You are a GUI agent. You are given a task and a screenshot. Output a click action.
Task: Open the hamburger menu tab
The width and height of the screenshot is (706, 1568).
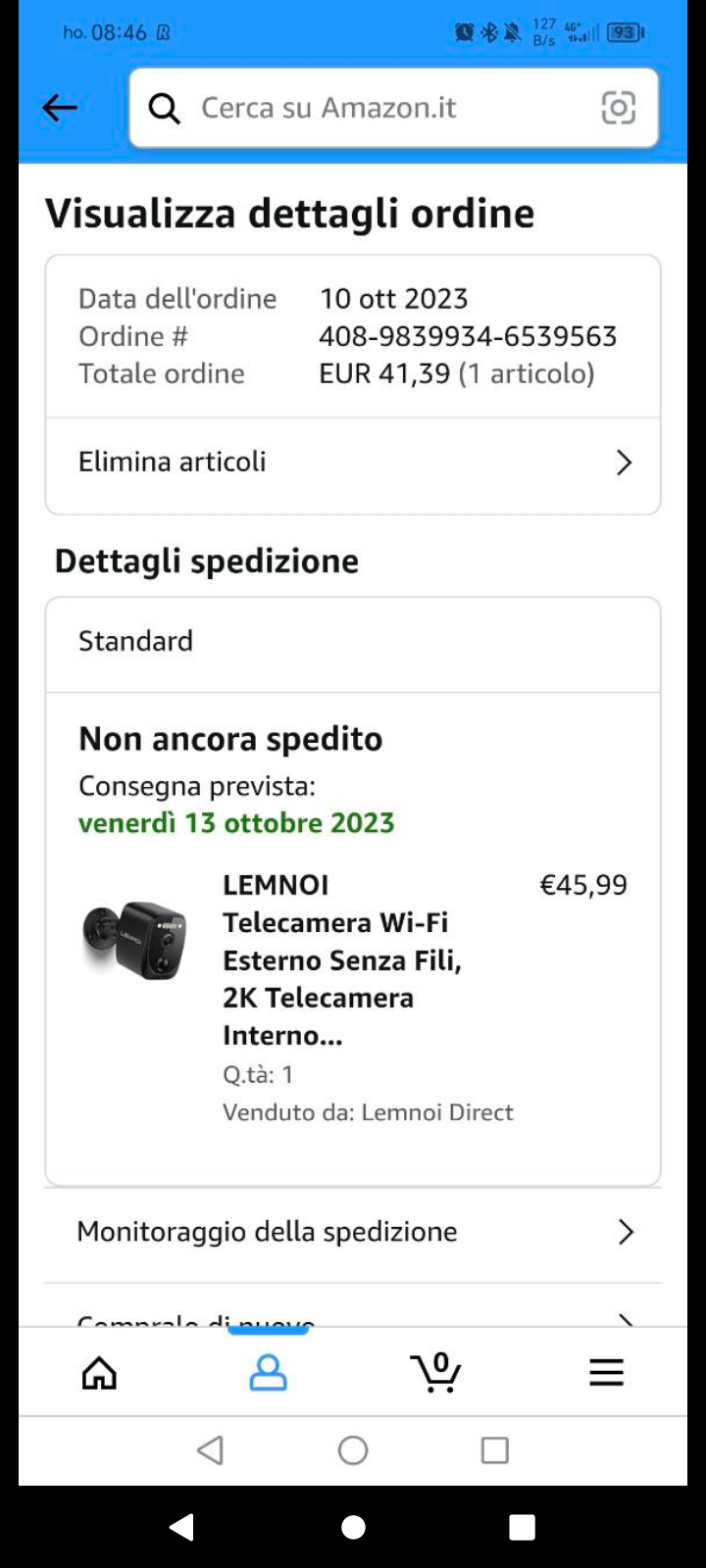click(606, 1372)
